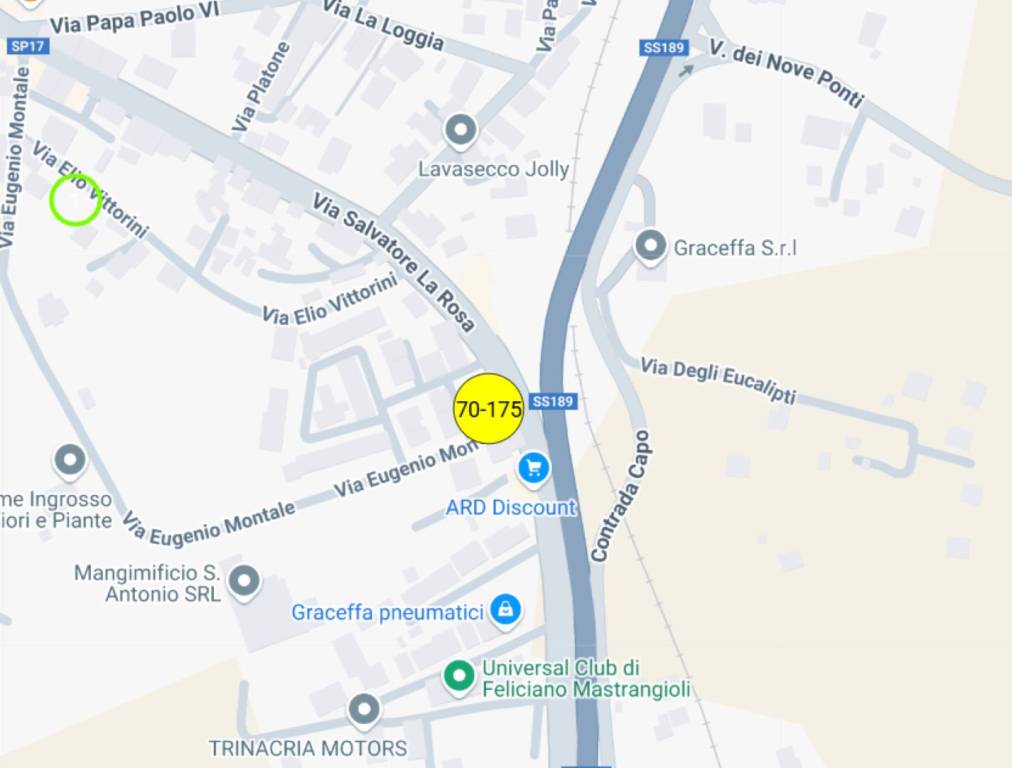Tap the Ingrosso Fiori e Piante pin

[70, 461]
